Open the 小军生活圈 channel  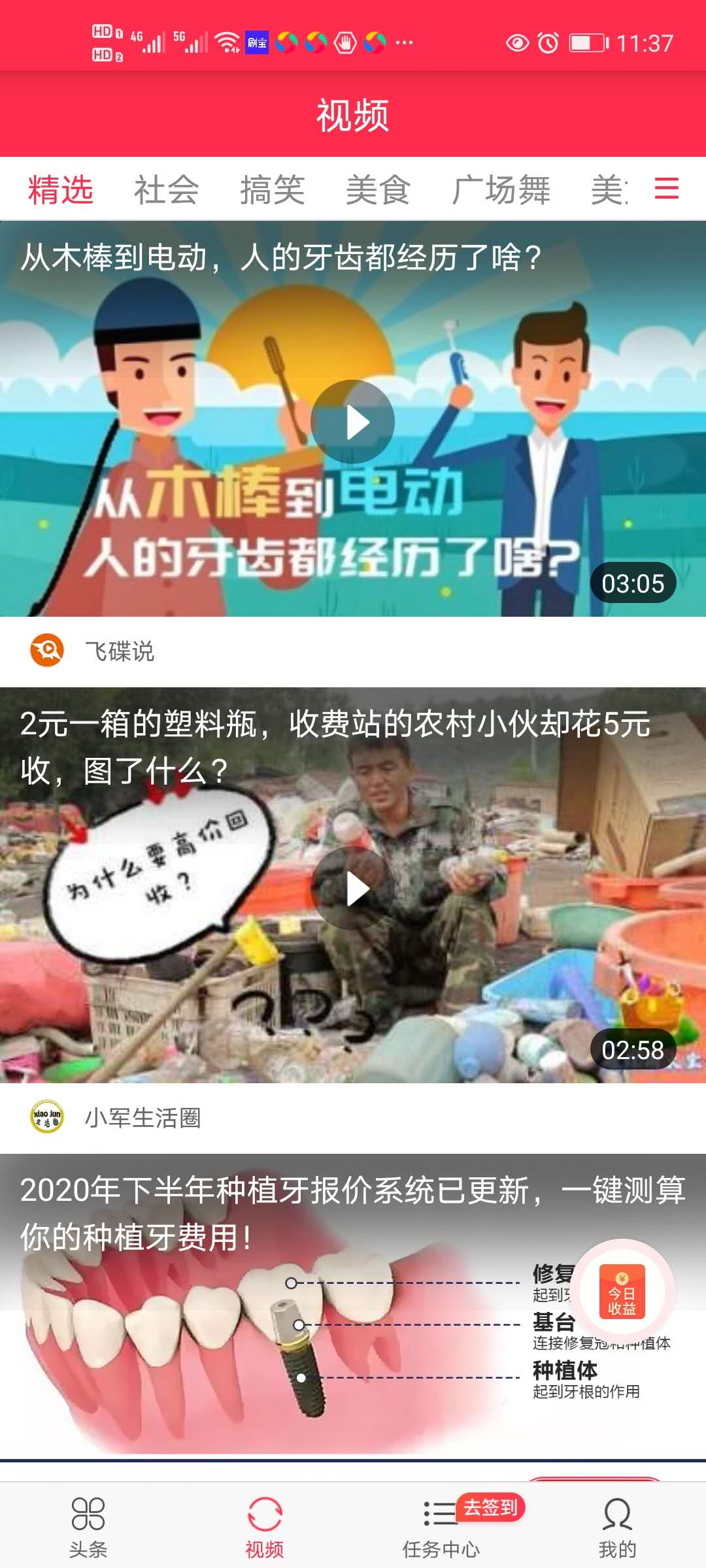pyautogui.click(x=143, y=1118)
